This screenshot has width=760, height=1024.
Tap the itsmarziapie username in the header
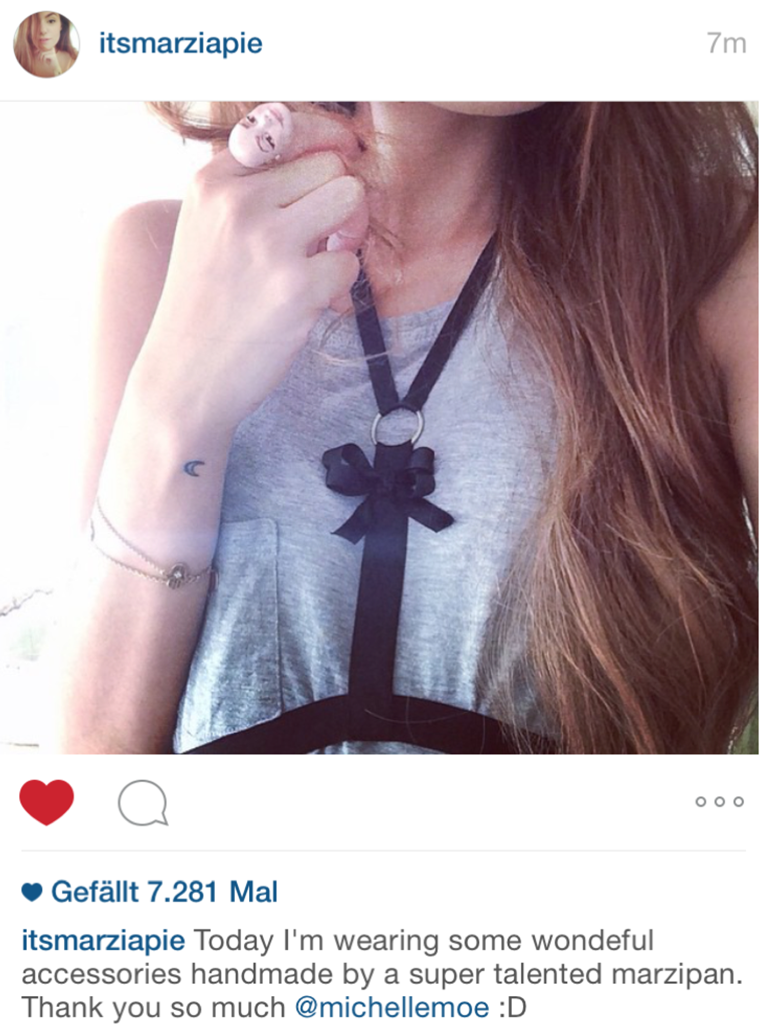[180, 44]
